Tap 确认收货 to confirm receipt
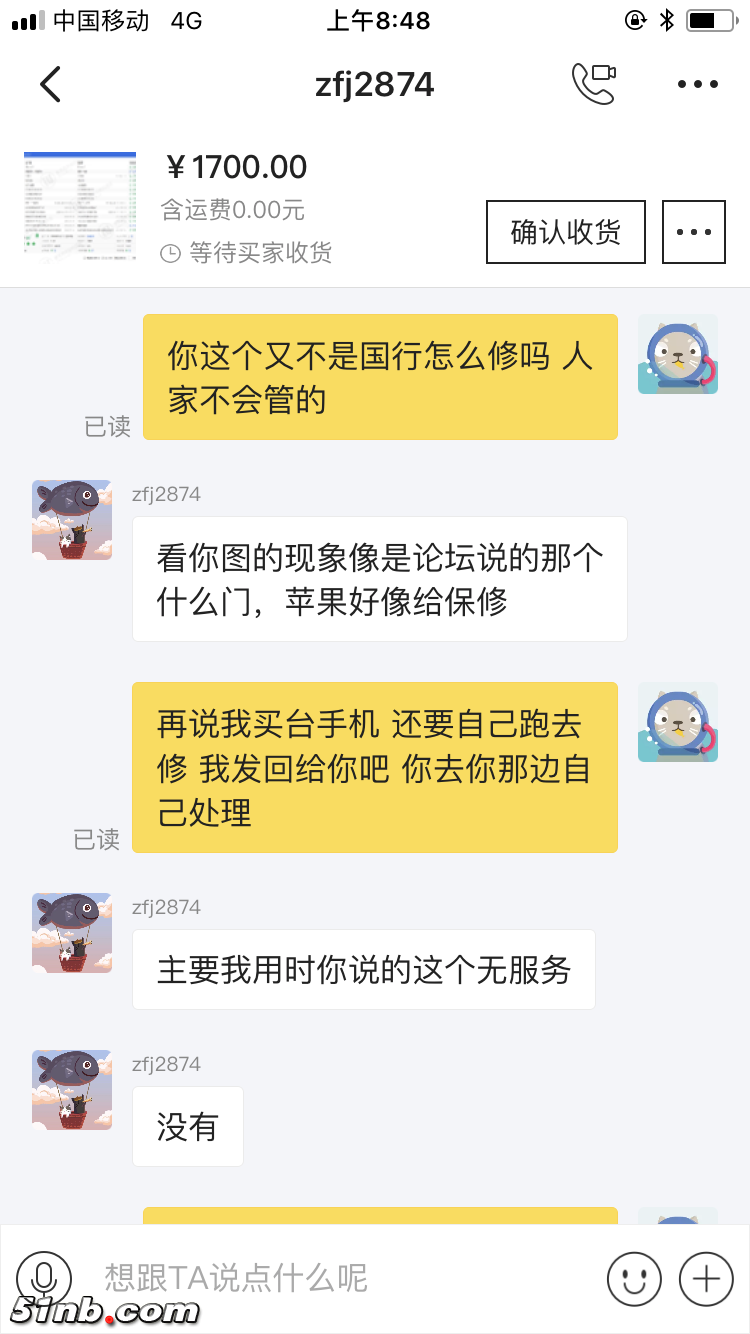The image size is (750, 1334). point(565,232)
